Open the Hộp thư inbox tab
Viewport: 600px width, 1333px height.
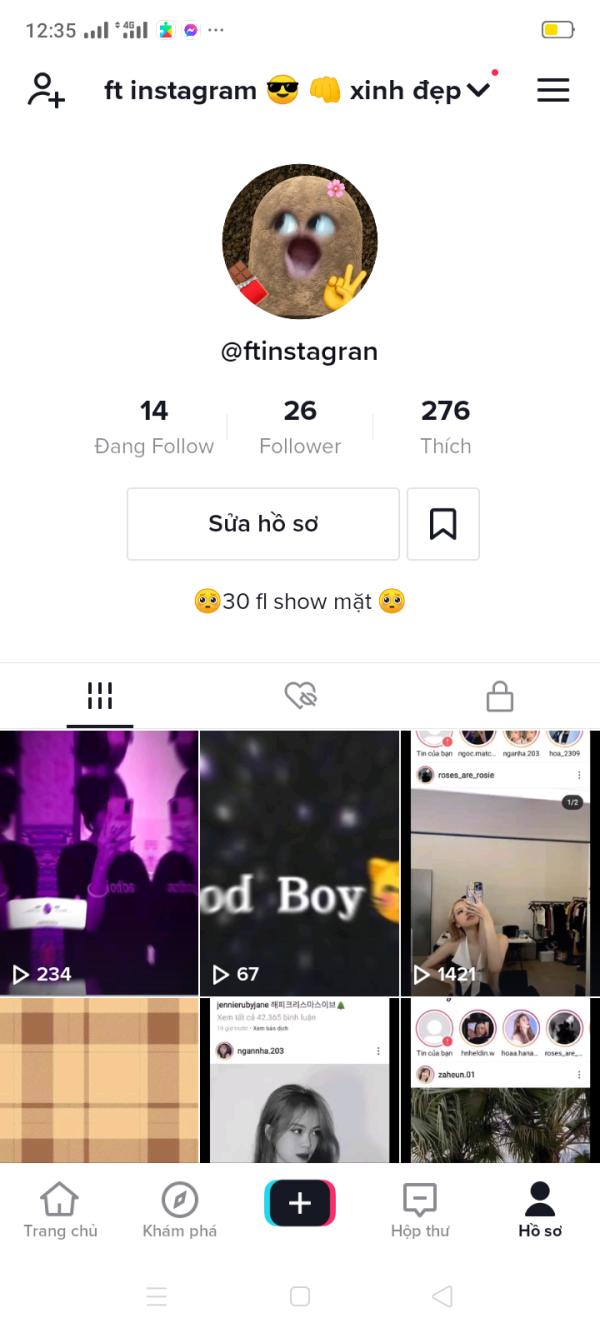point(420,1210)
